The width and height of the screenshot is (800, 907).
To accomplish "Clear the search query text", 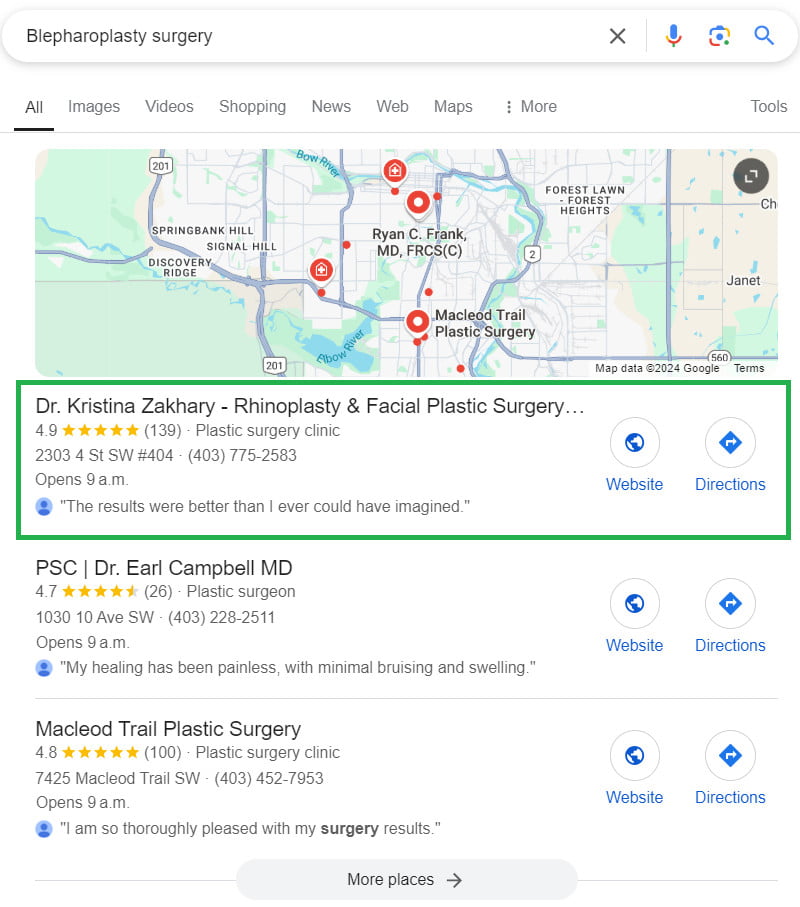I will (618, 36).
